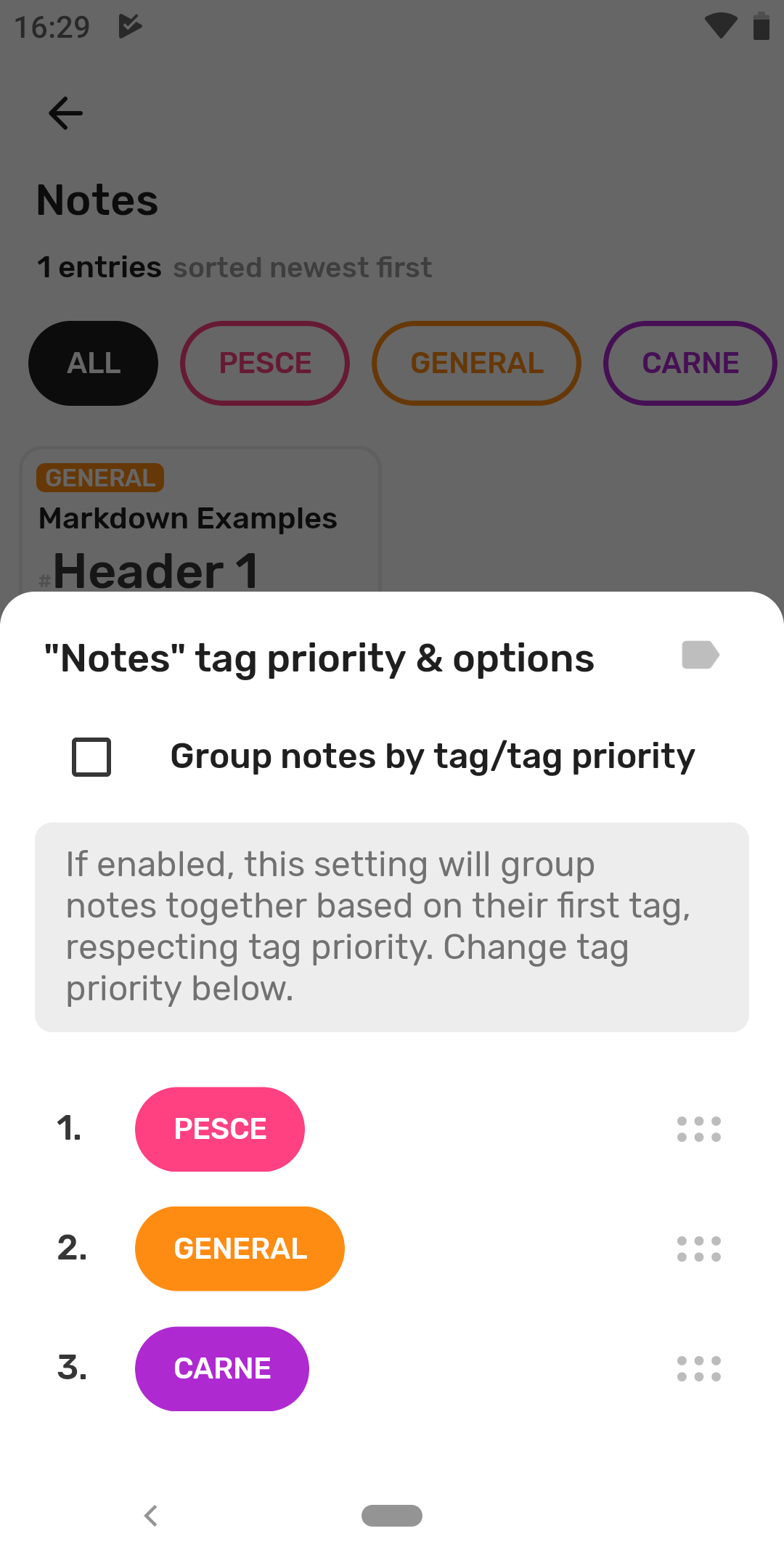Tap the drag handle next to CARNE

(x=698, y=1368)
